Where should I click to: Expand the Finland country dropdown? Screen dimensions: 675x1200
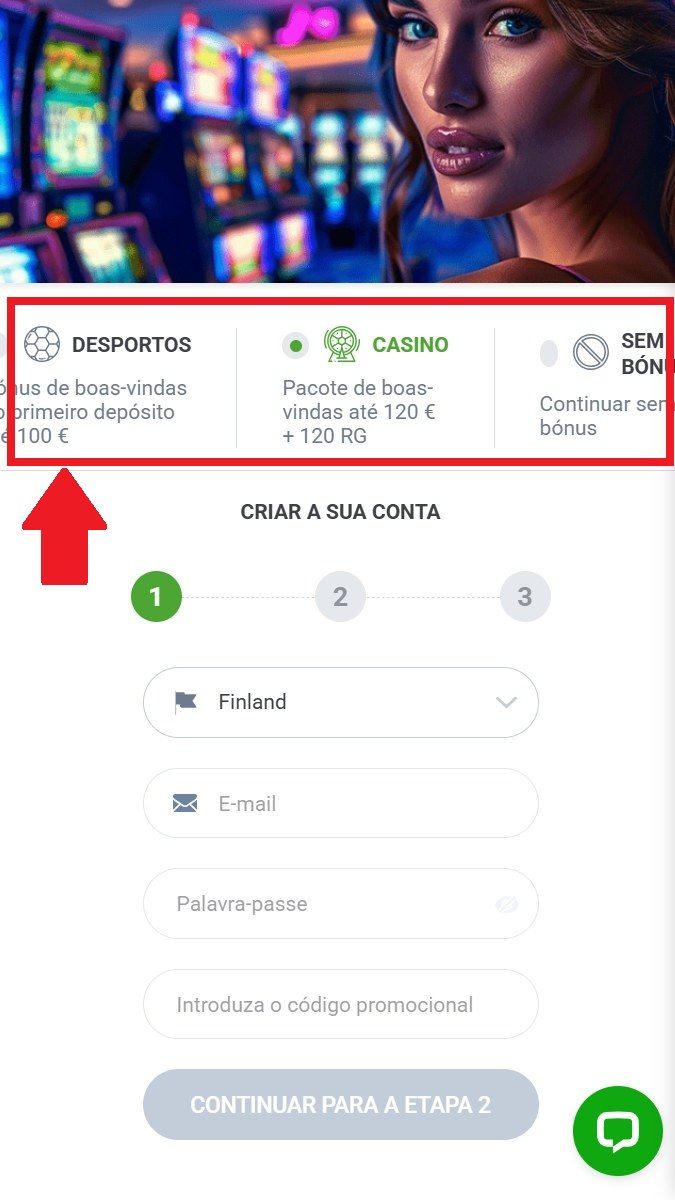[340, 702]
